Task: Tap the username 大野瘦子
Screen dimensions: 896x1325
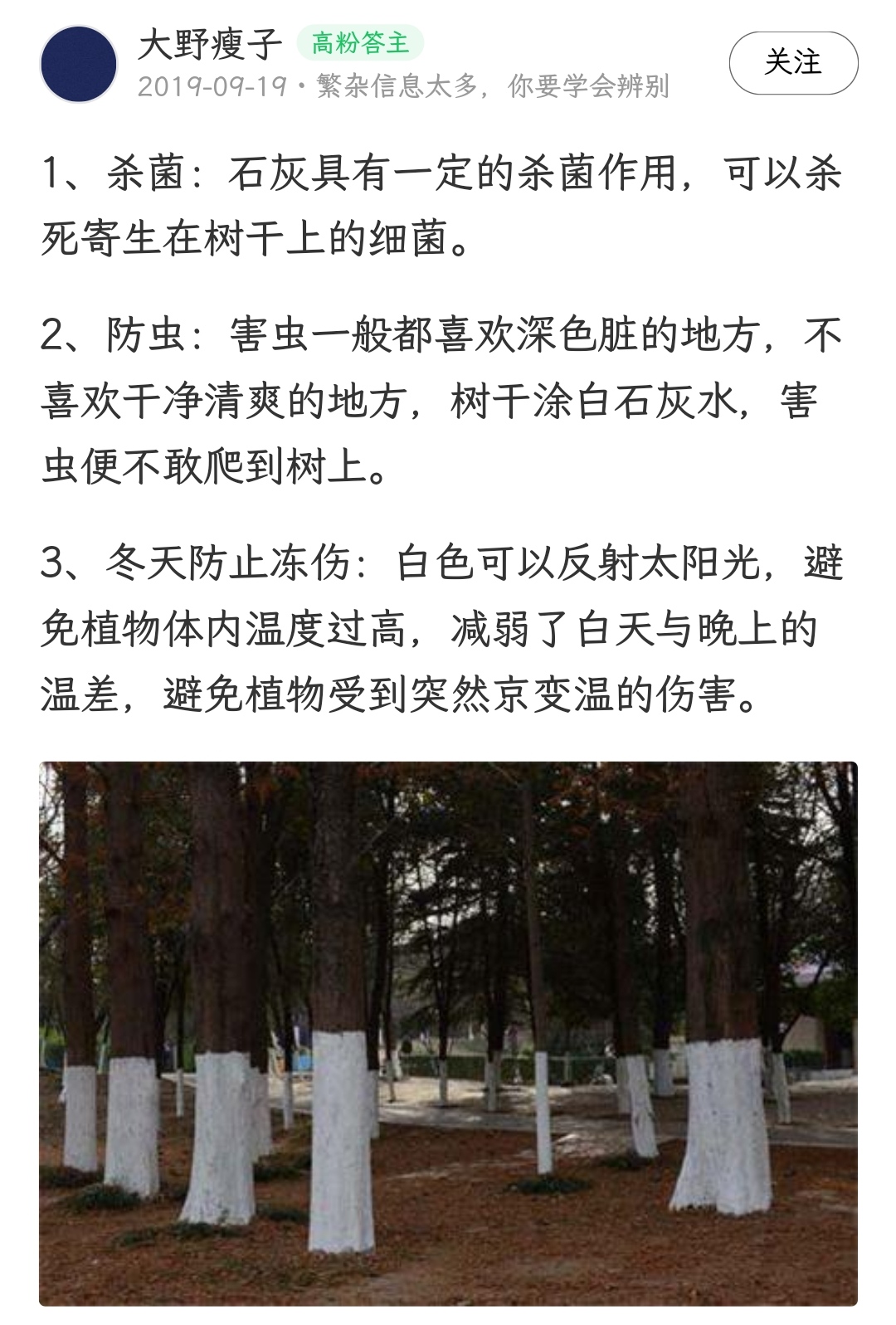Action: [210, 44]
